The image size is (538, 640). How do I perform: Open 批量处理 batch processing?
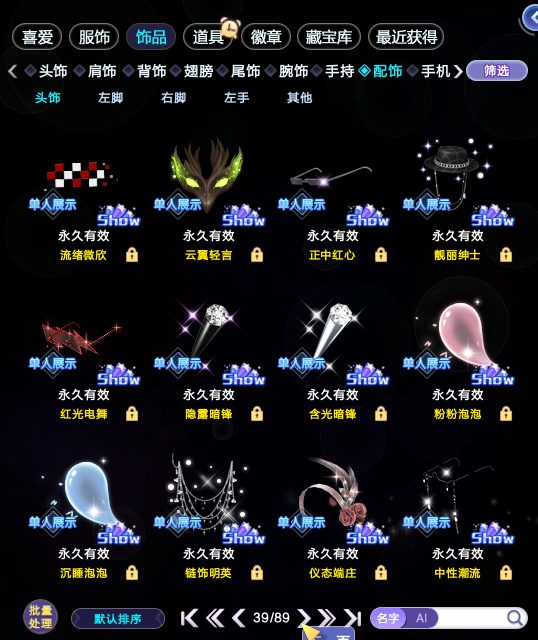(40, 617)
